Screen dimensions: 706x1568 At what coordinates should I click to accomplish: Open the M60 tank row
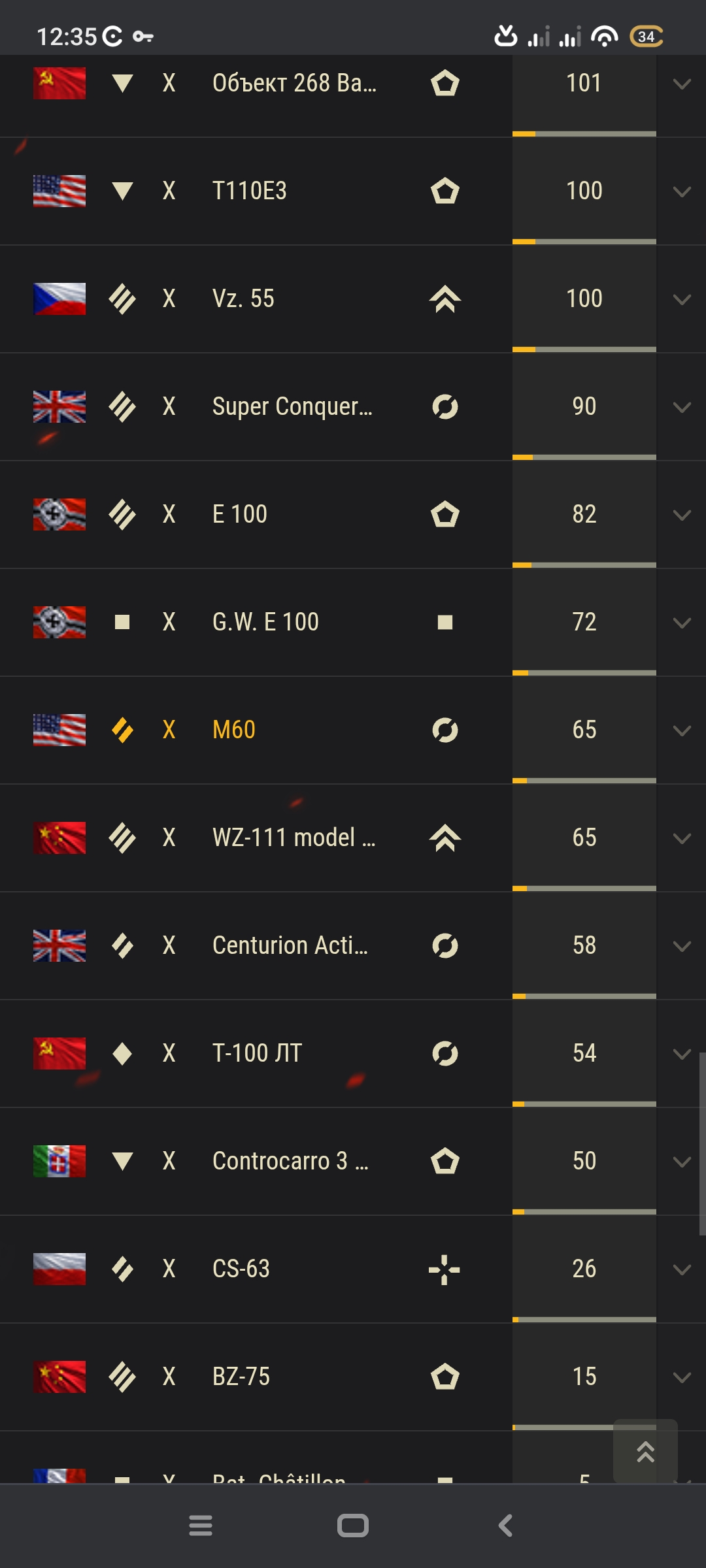point(353,730)
